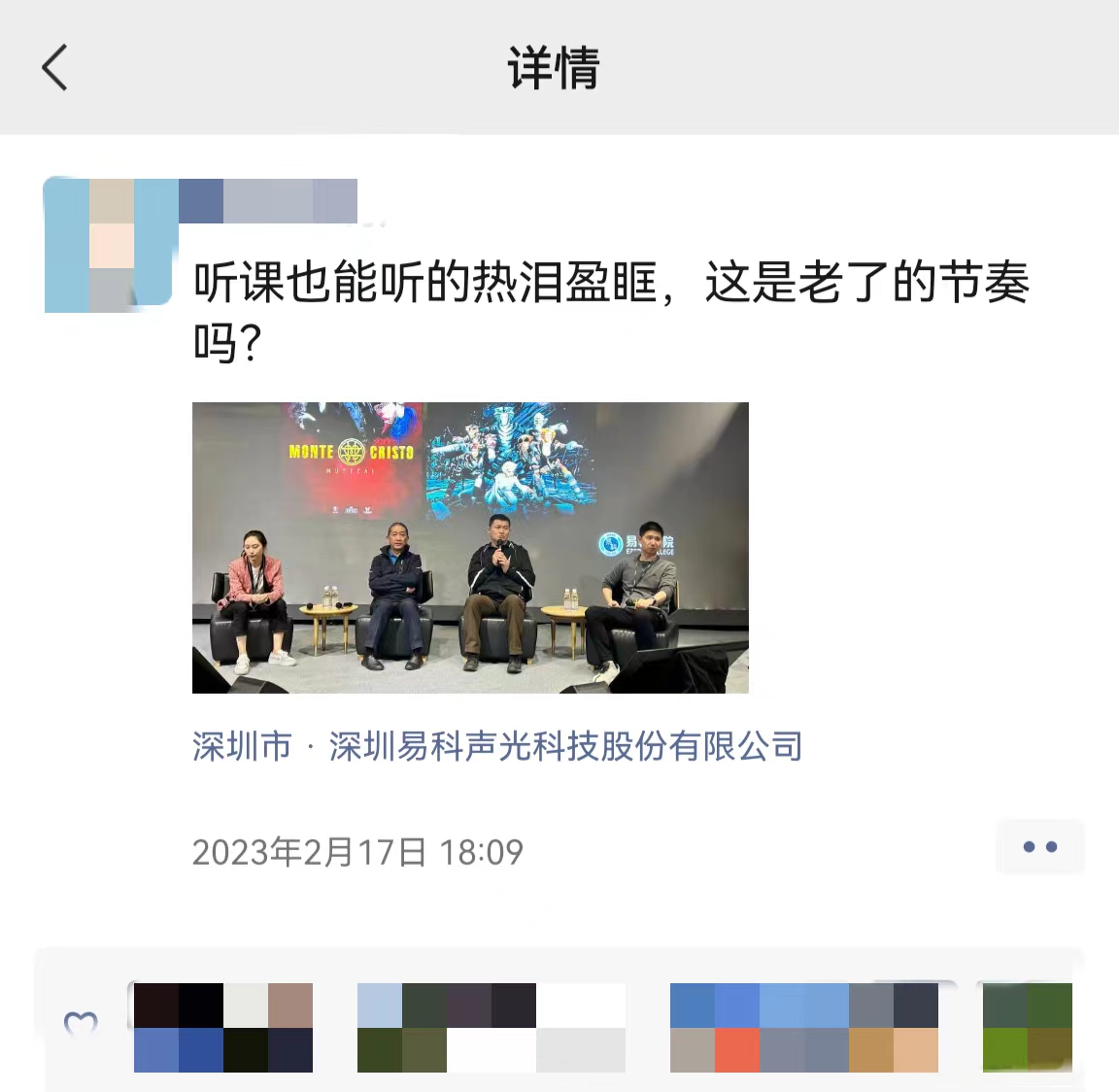Open the poster's profile avatar

(109, 245)
